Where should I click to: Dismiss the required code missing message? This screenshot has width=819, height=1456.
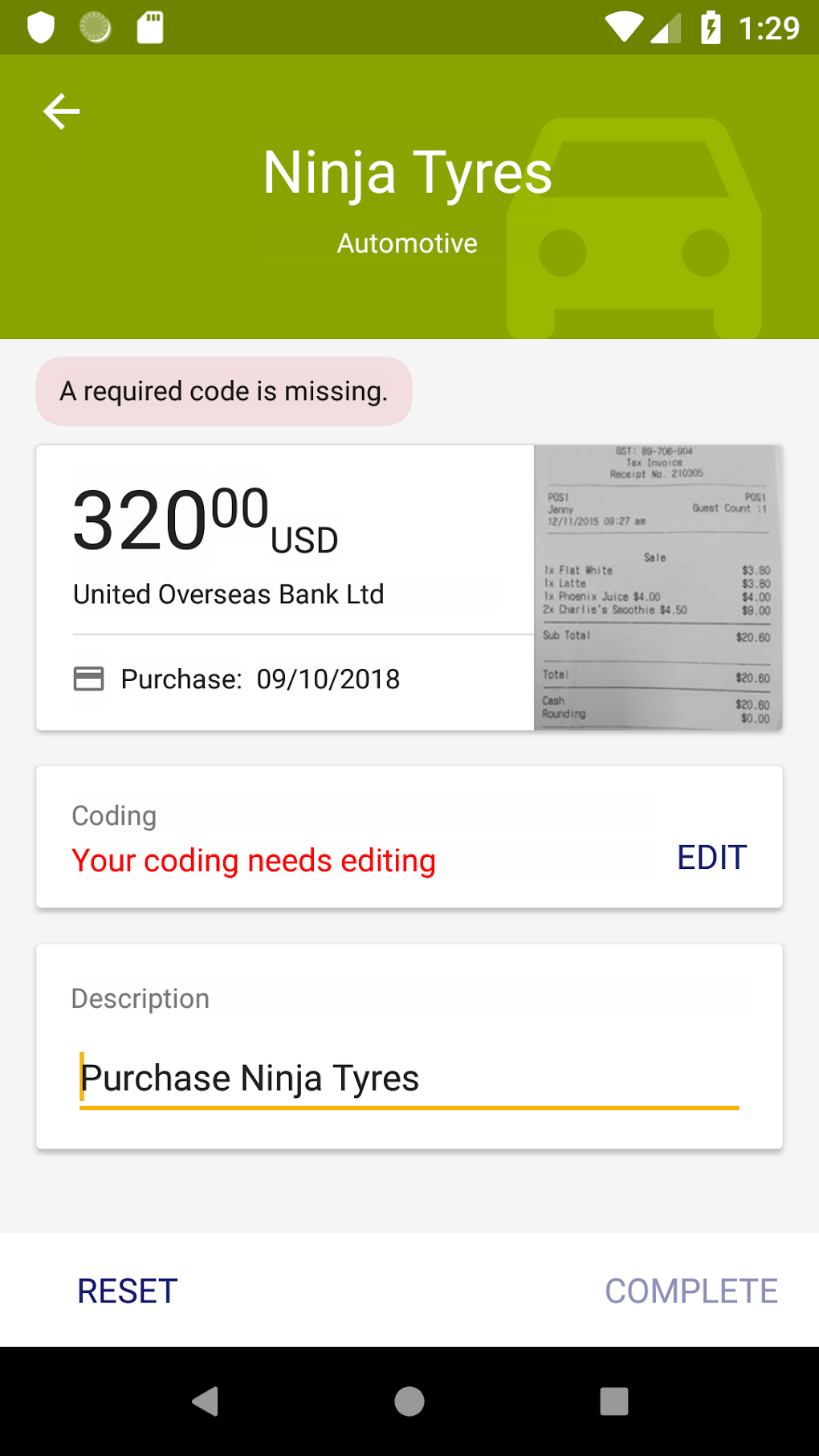pyautogui.click(x=223, y=391)
